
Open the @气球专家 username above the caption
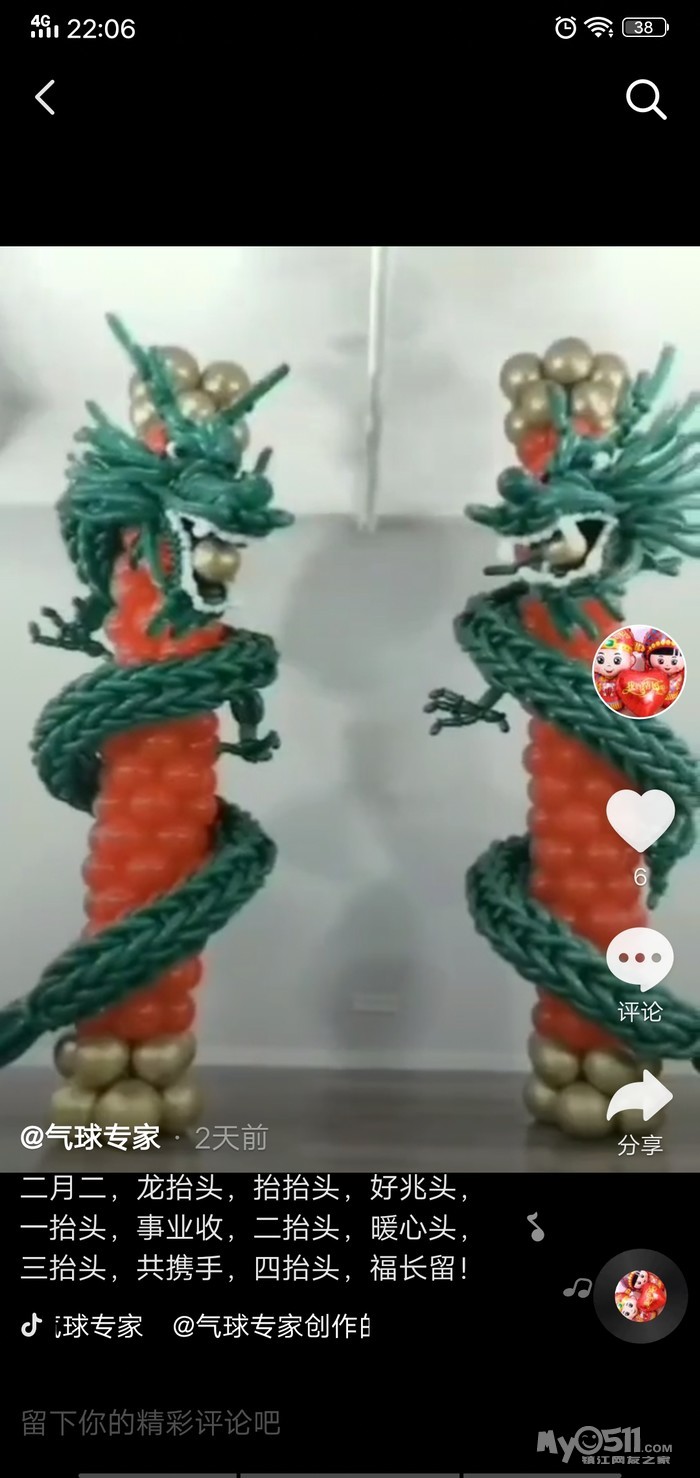pyautogui.click(x=90, y=1137)
